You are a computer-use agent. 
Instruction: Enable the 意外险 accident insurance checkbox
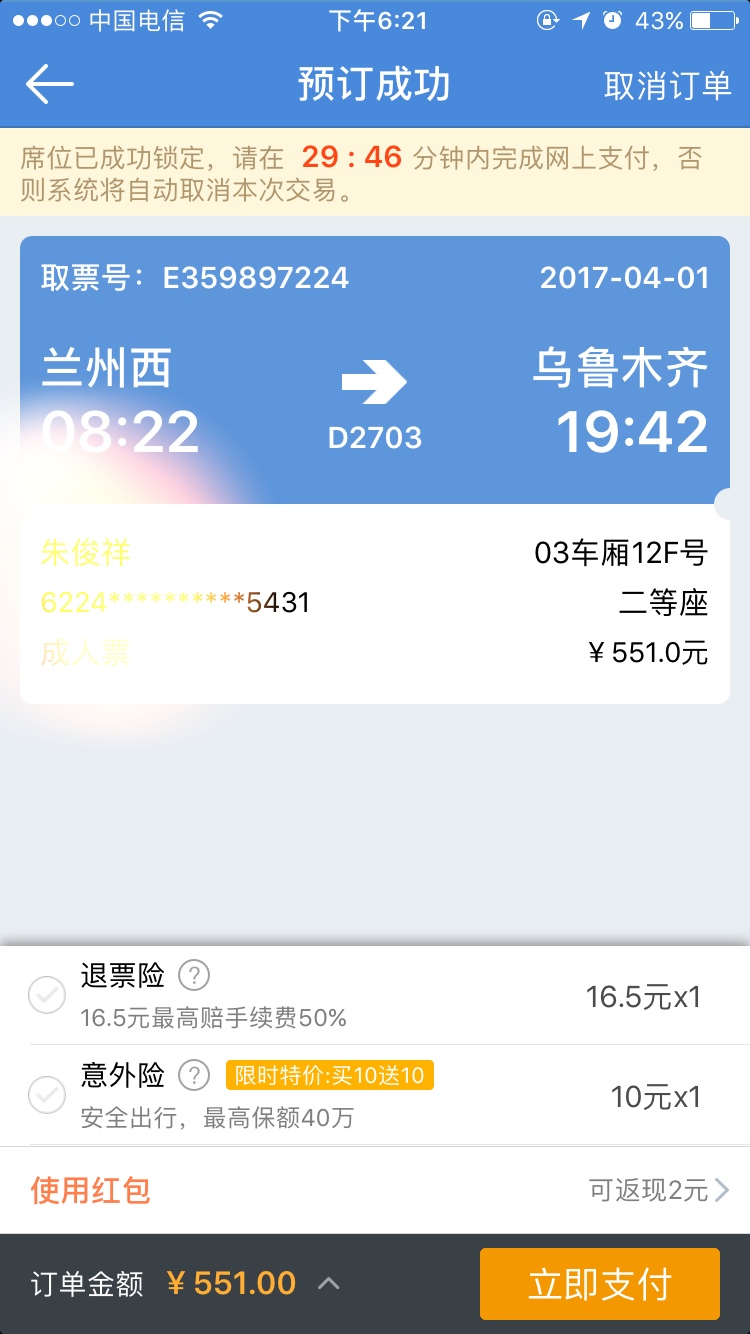[x=46, y=1096]
